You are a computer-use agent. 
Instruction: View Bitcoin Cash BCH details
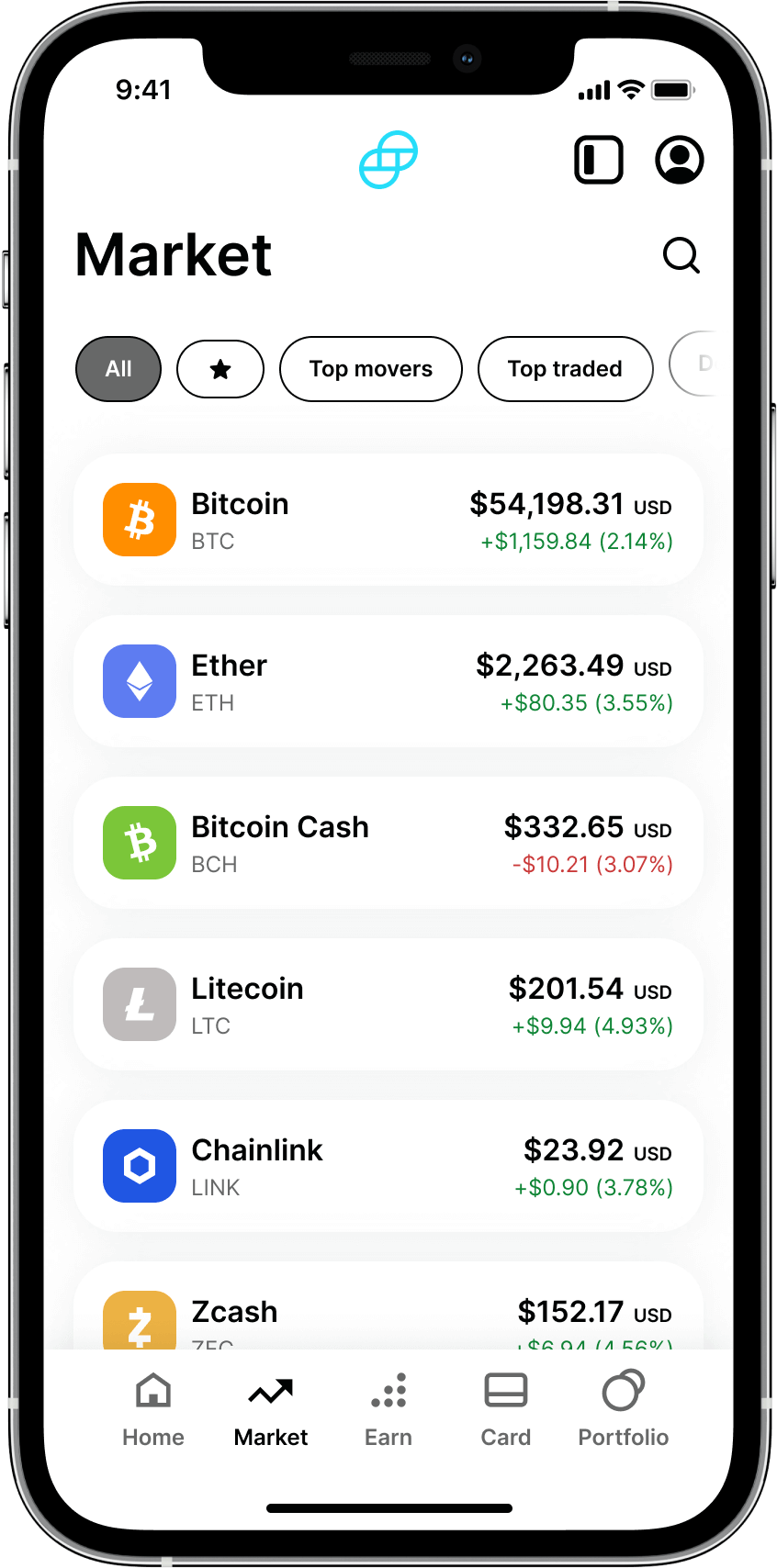pyautogui.click(x=388, y=843)
